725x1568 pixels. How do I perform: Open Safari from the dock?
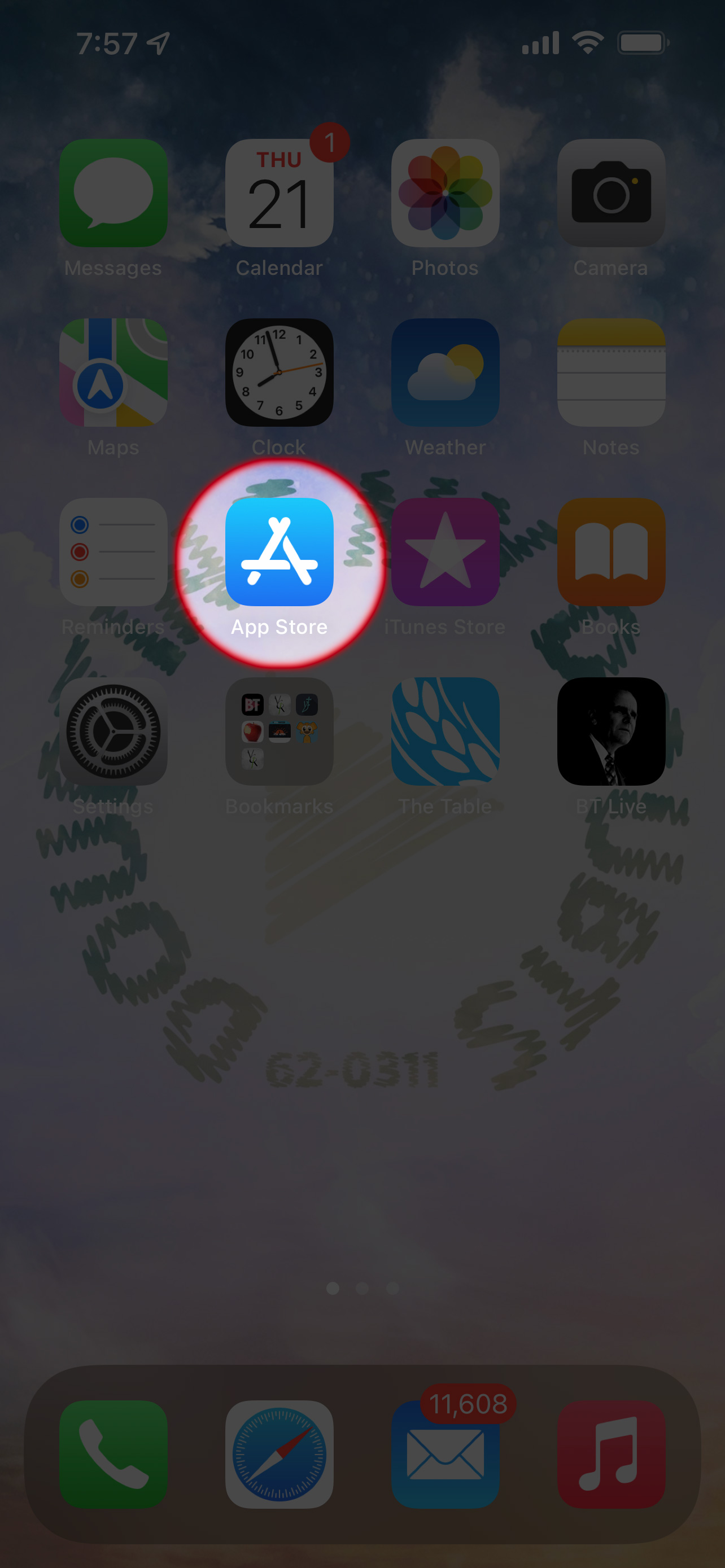(x=279, y=1453)
